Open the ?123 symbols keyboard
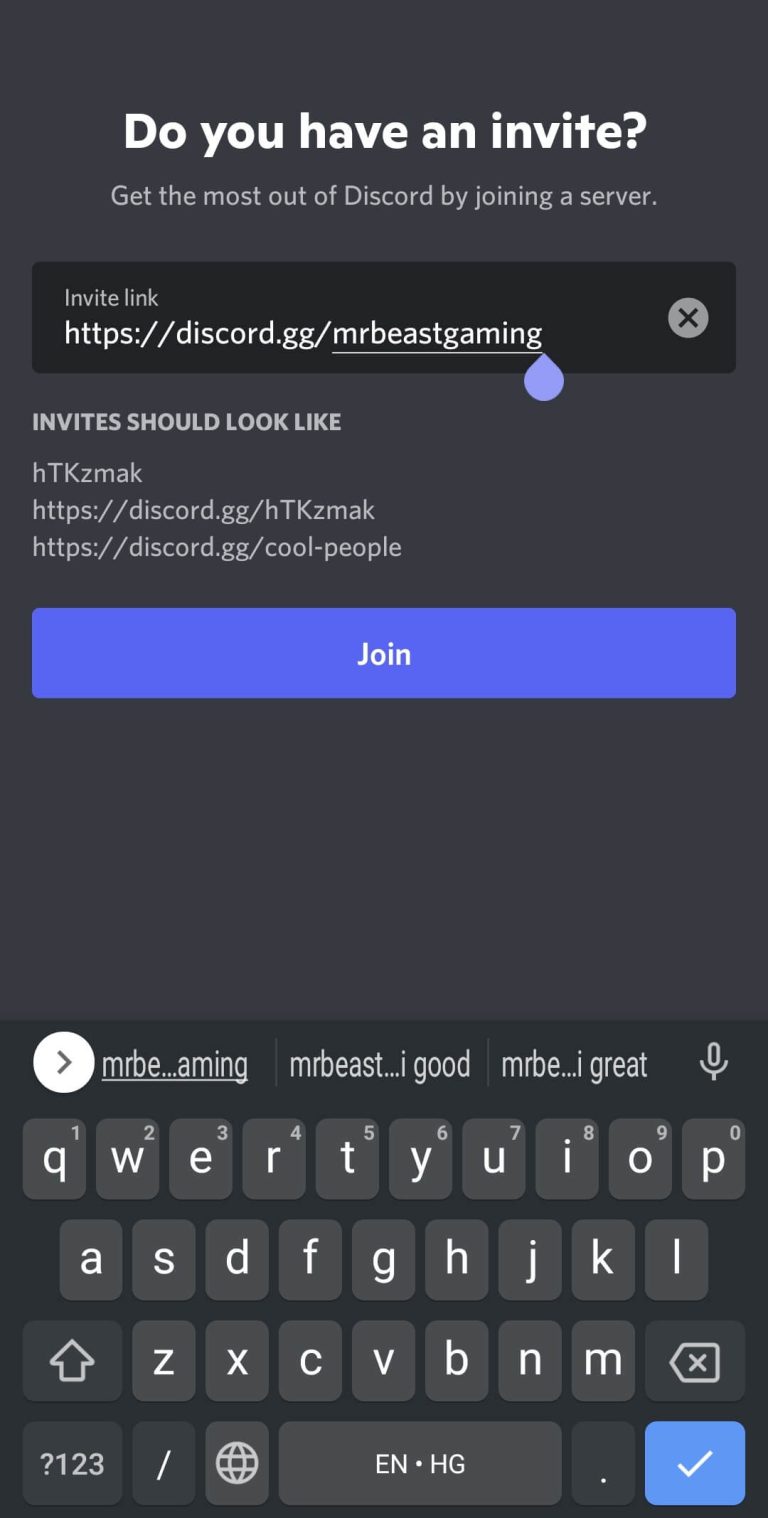This screenshot has width=768, height=1518. [72, 1463]
